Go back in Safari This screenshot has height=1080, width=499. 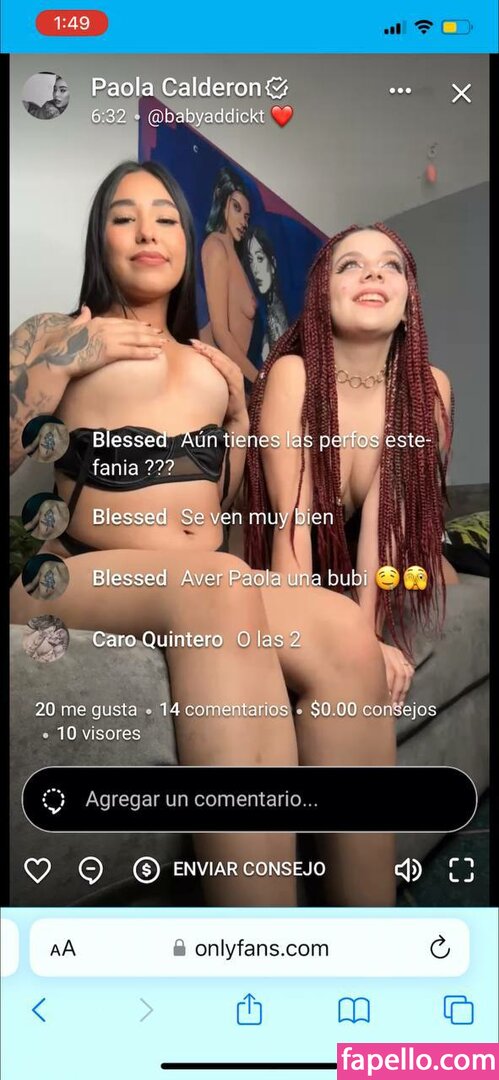click(39, 1010)
